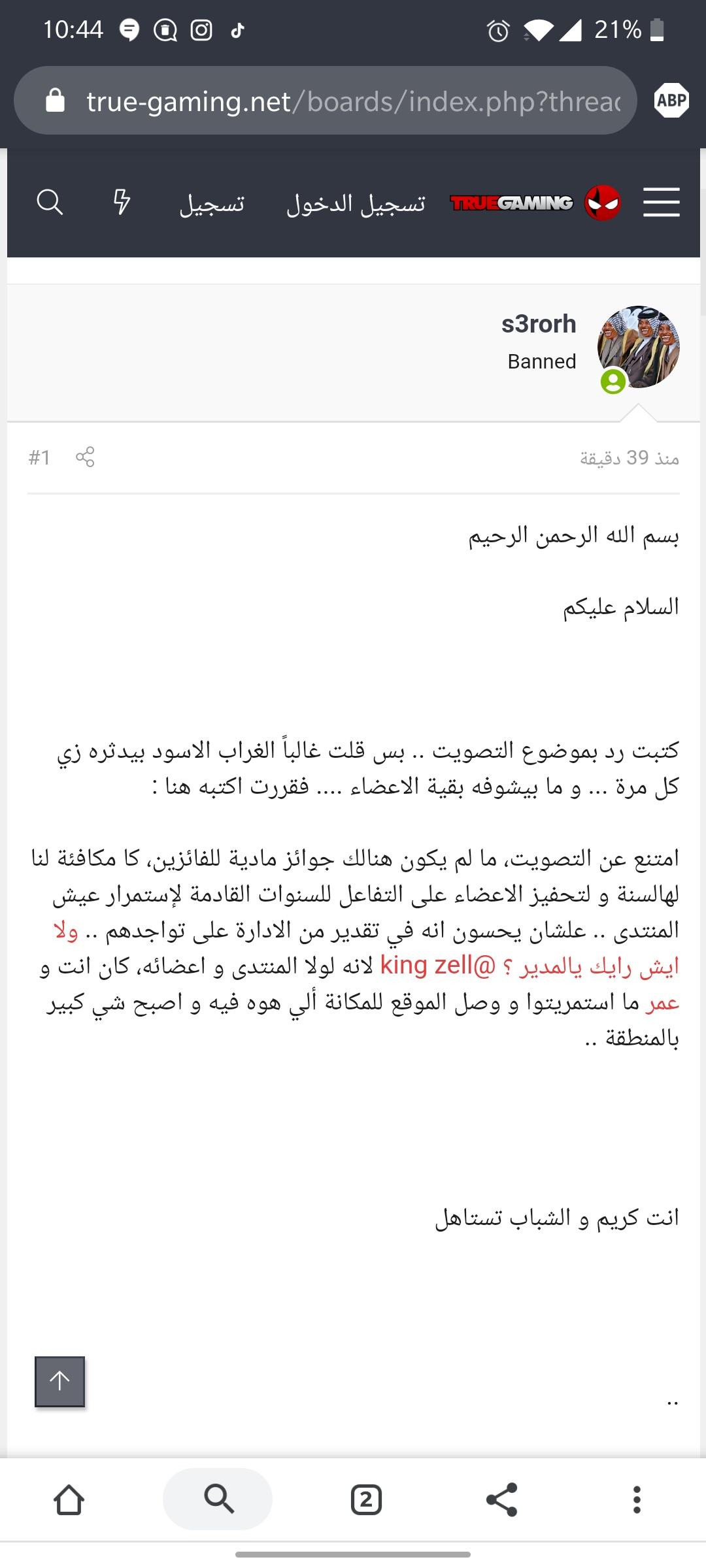Go to the browser home page
Screen dimensions: 706x1568
(69, 1499)
